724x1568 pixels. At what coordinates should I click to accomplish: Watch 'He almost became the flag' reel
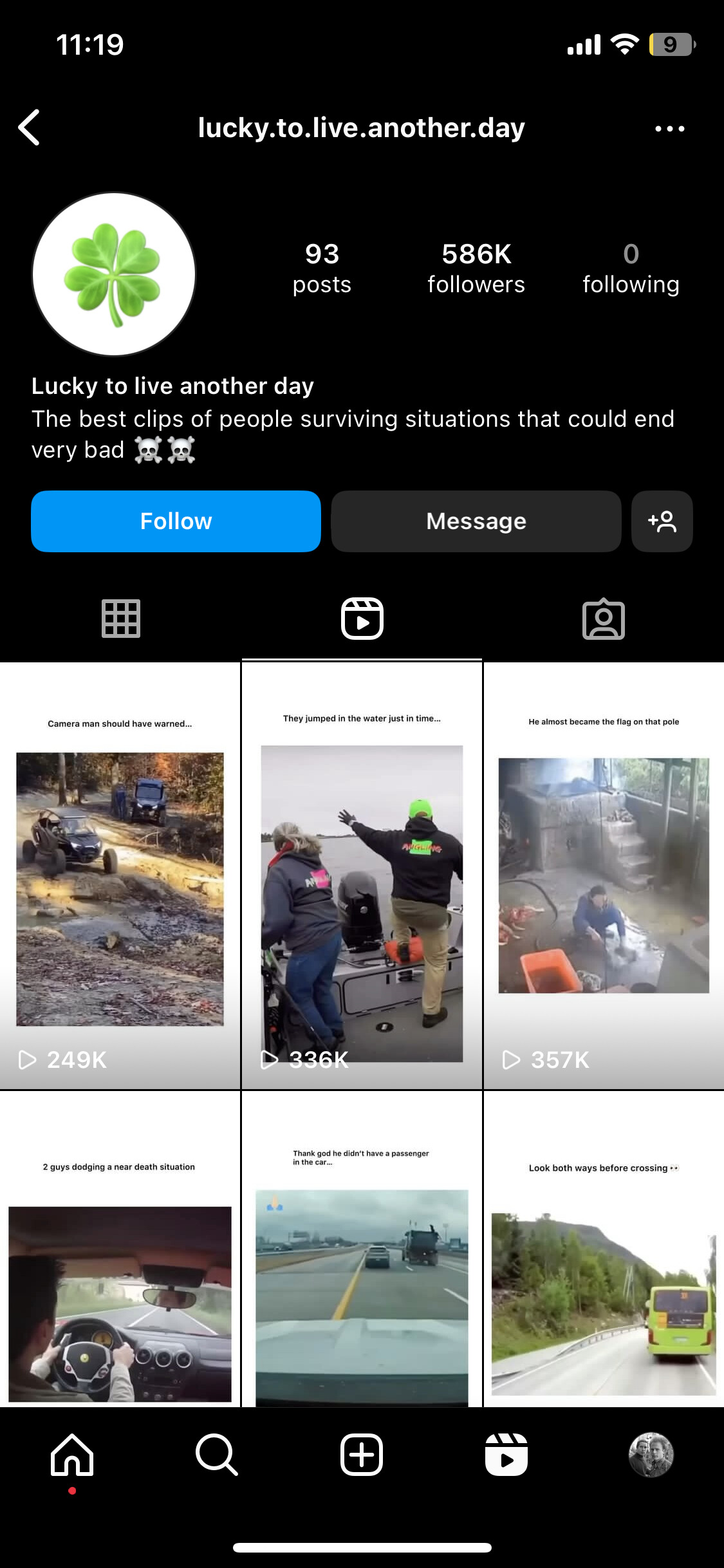pyautogui.click(x=604, y=875)
